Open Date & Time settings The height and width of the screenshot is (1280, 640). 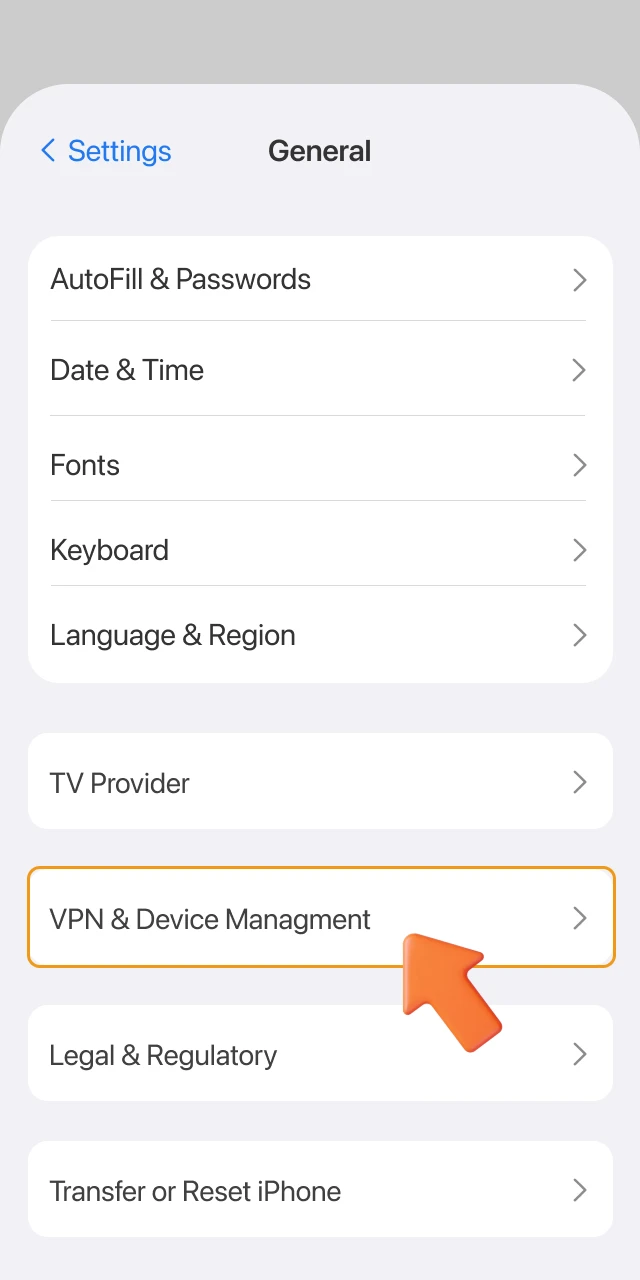coord(320,370)
